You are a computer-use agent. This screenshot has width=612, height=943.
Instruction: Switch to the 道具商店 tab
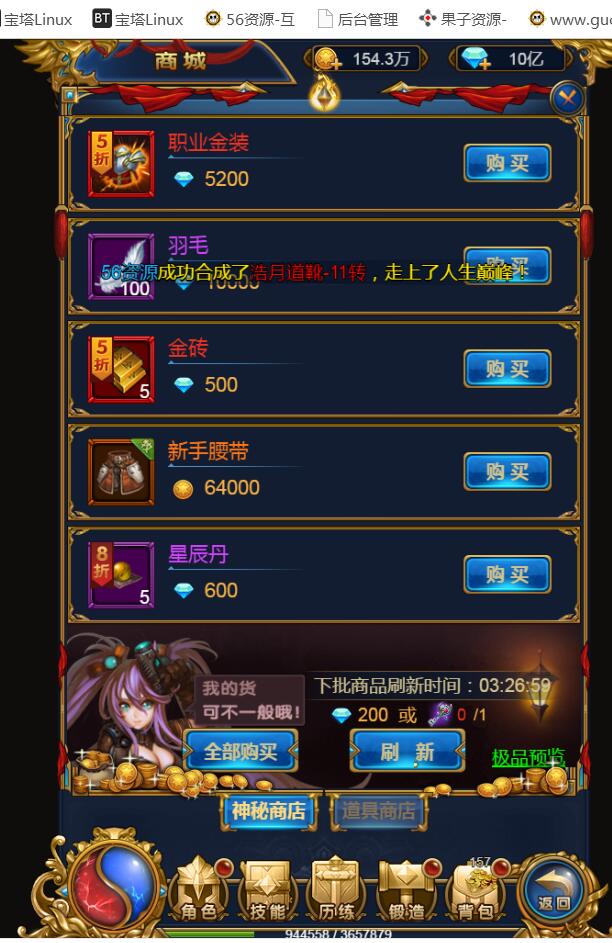(x=379, y=811)
